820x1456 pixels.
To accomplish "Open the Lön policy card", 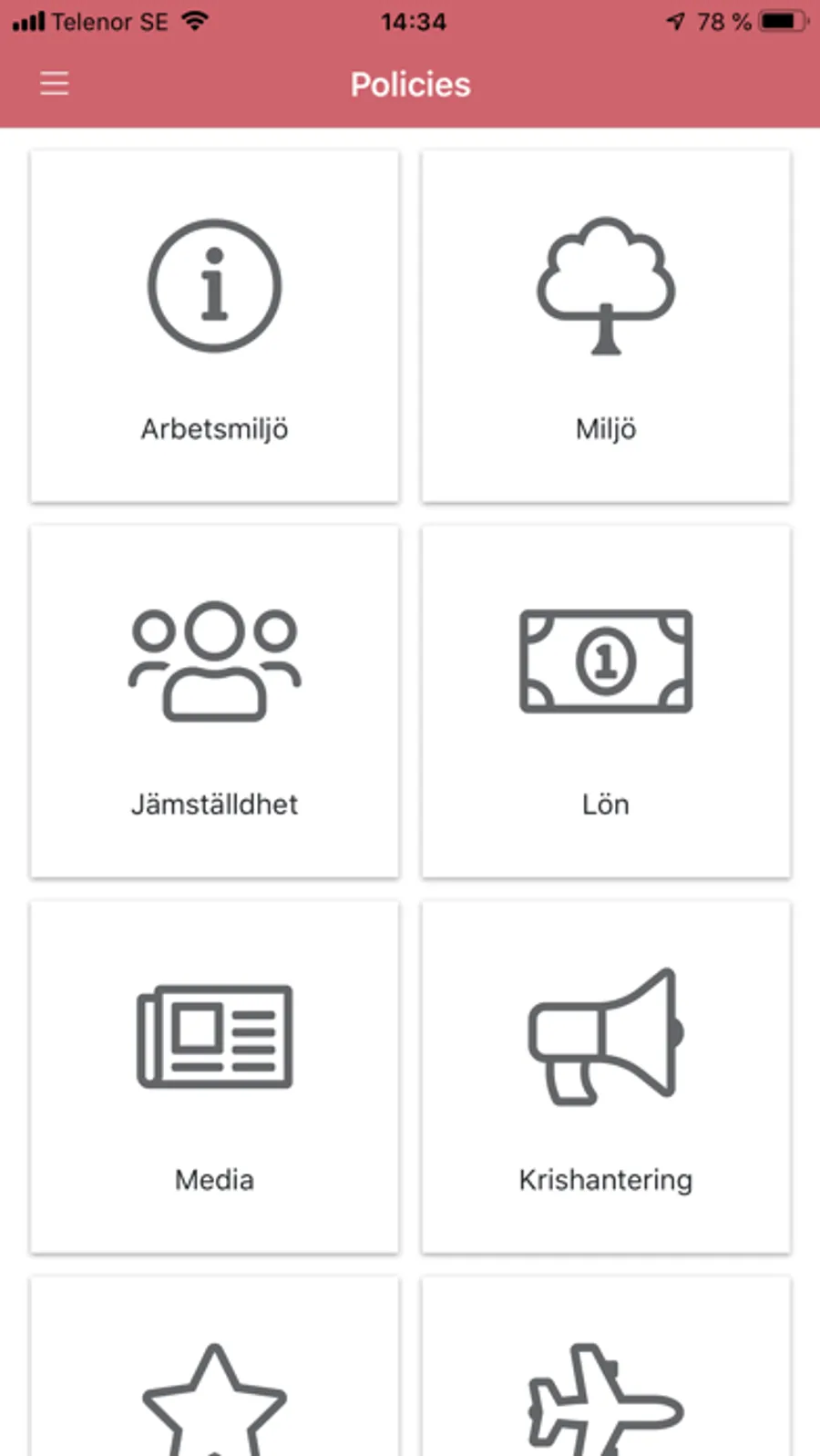I will tap(606, 702).
